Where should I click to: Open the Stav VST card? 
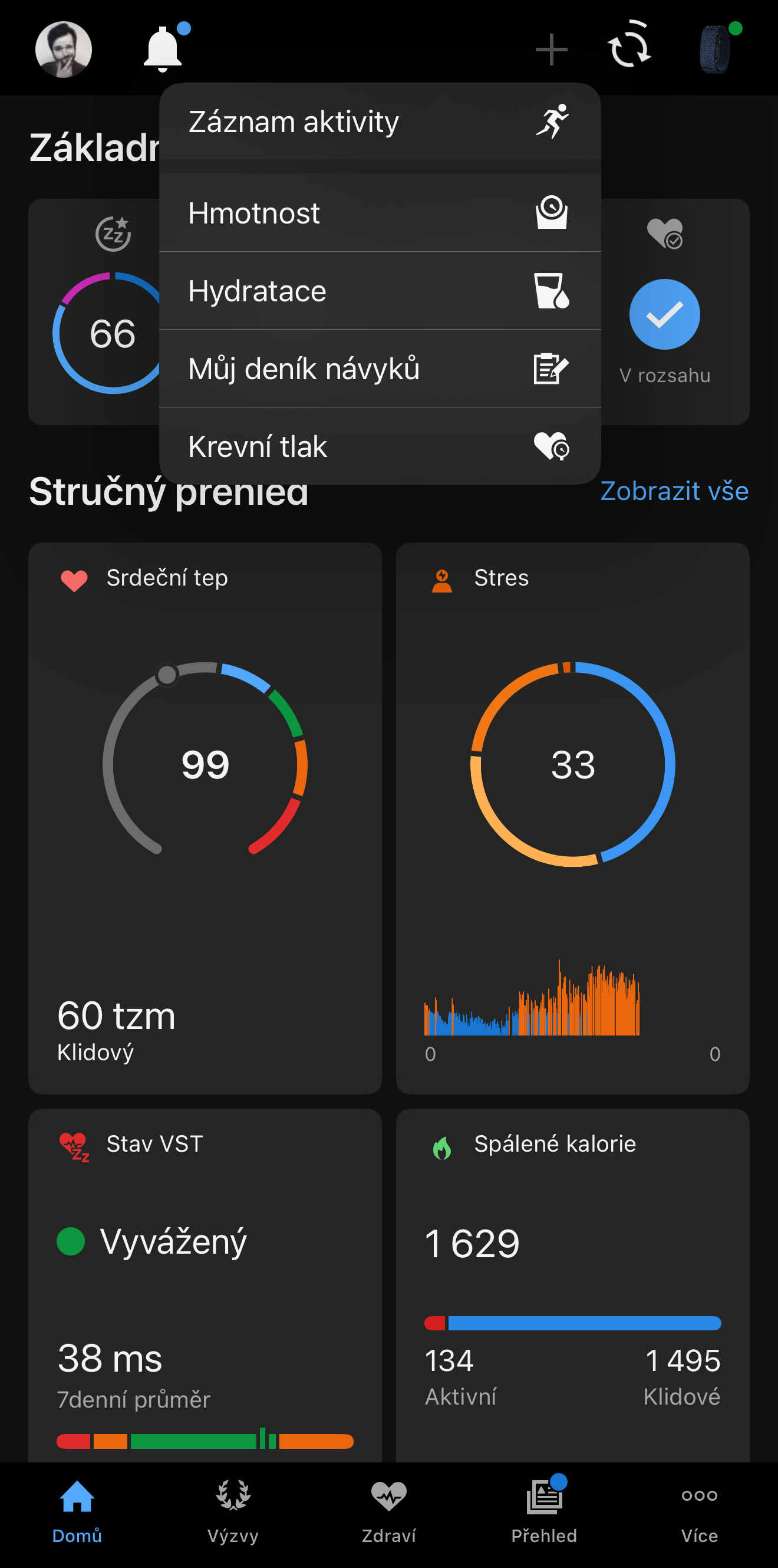[x=205, y=1286]
